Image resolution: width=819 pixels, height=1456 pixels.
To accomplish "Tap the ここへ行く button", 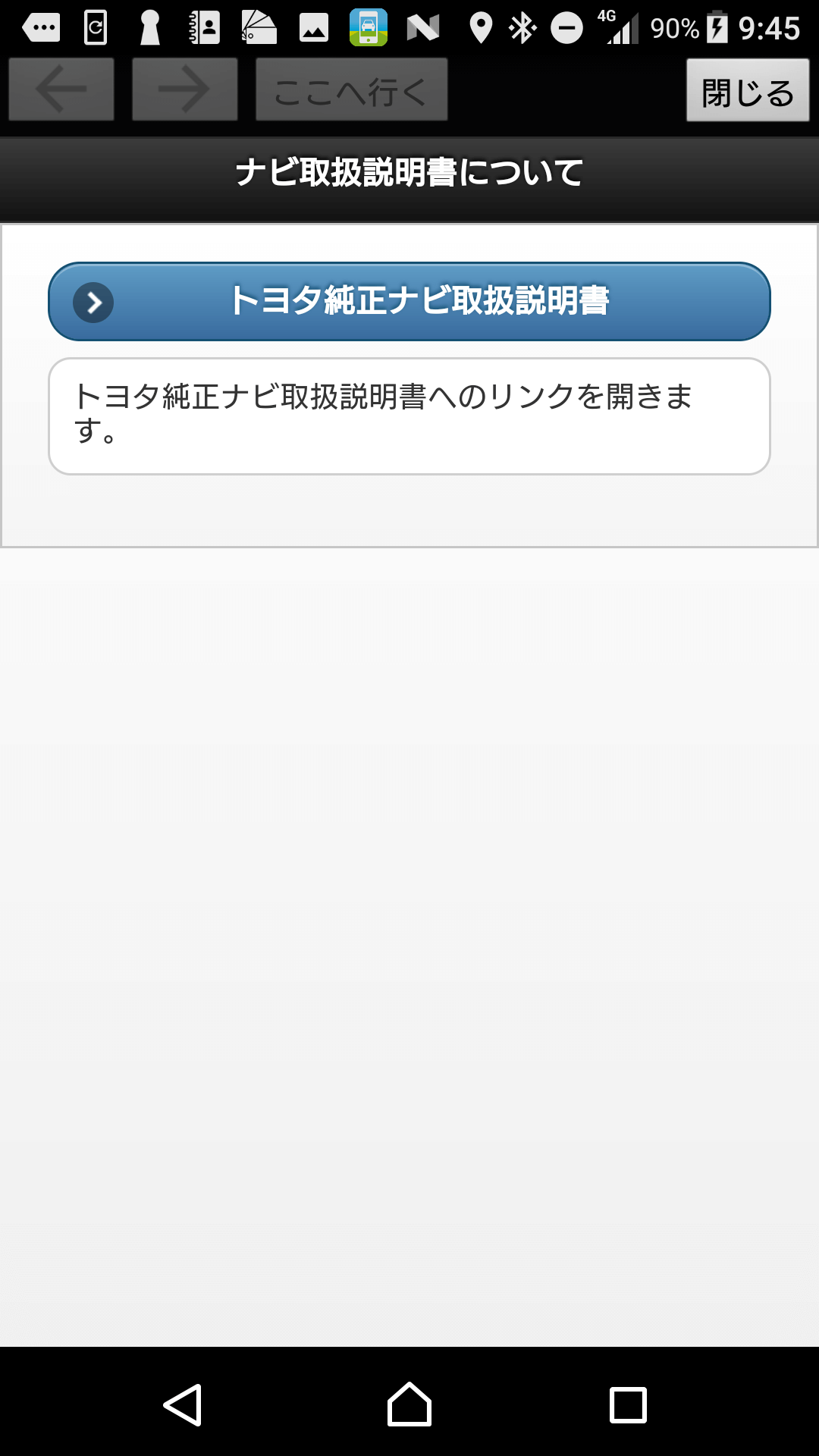I will 351,89.
